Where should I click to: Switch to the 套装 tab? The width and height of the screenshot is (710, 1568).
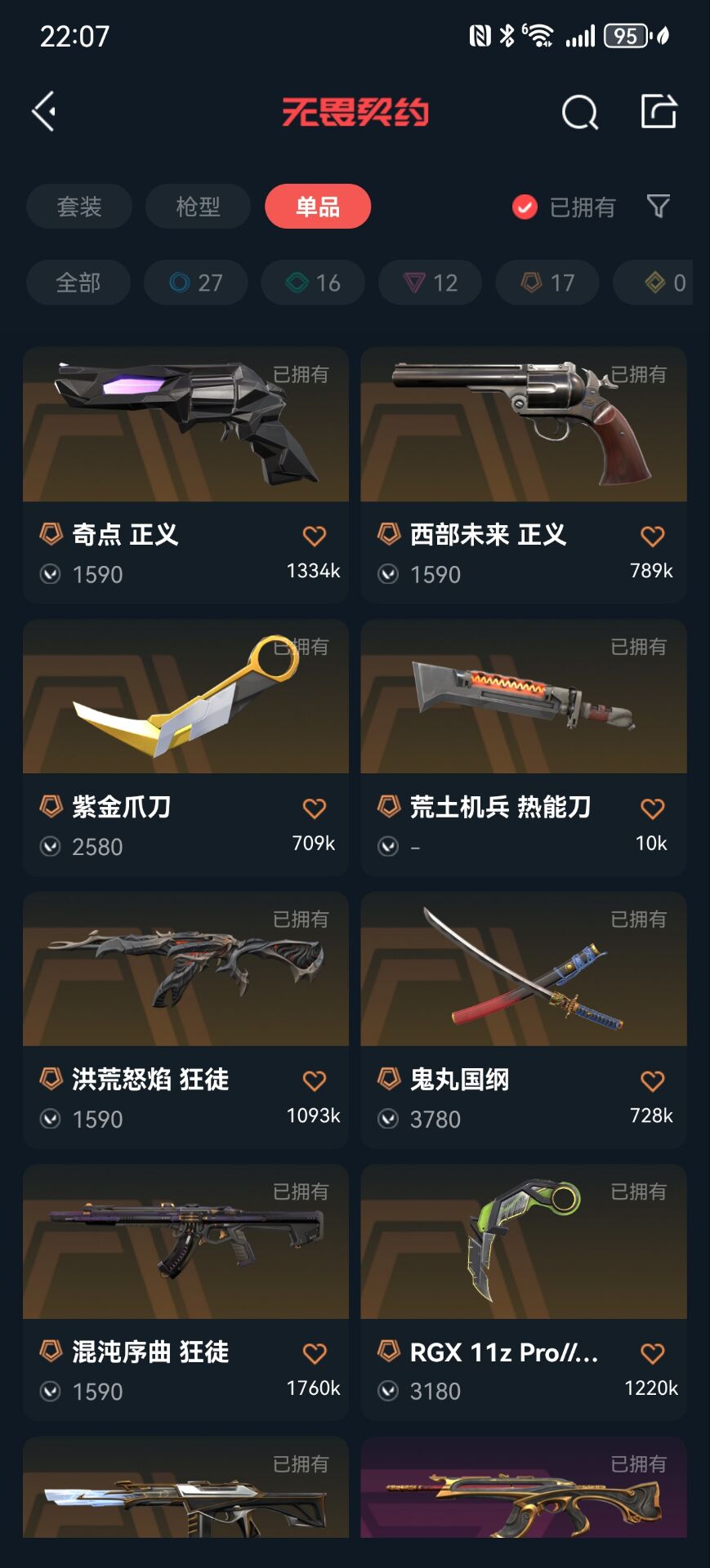click(x=79, y=207)
